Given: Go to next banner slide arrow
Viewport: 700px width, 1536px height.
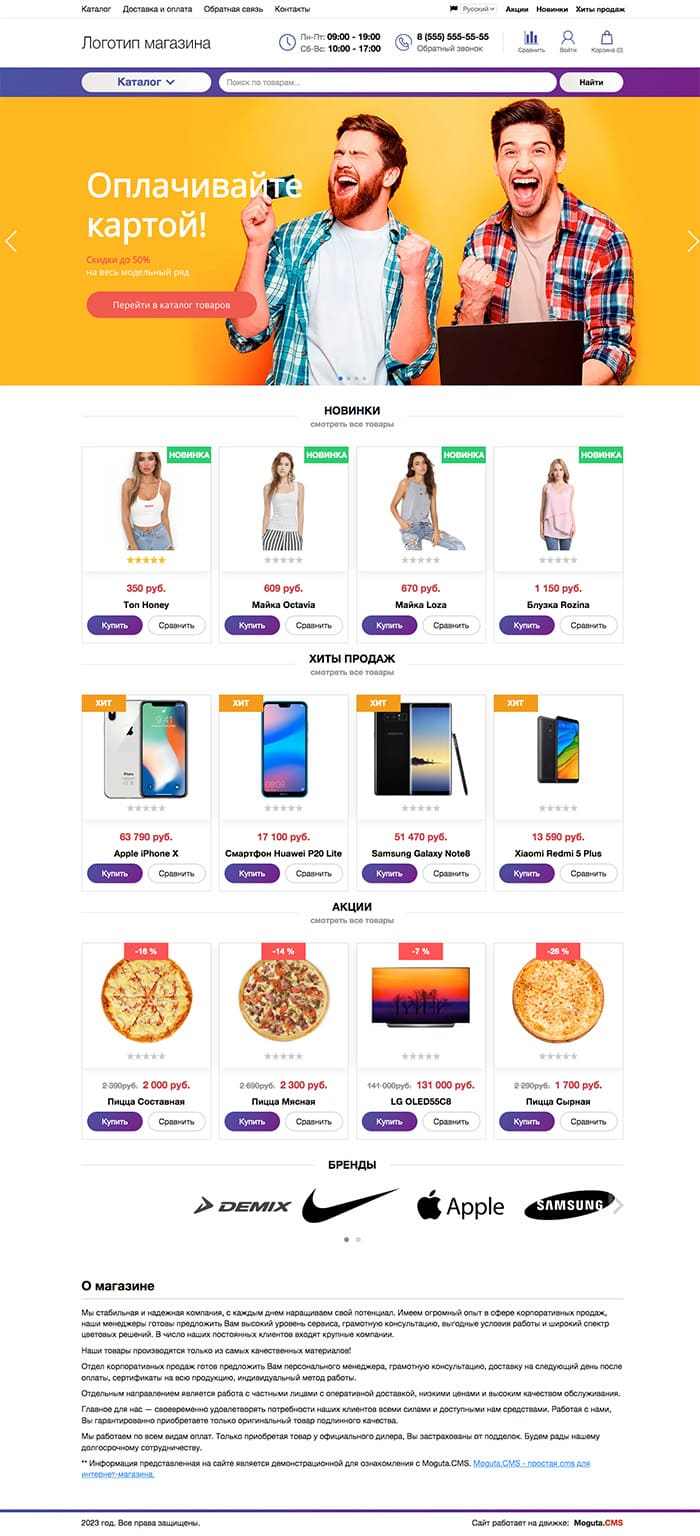Looking at the screenshot, I should coord(692,240).
